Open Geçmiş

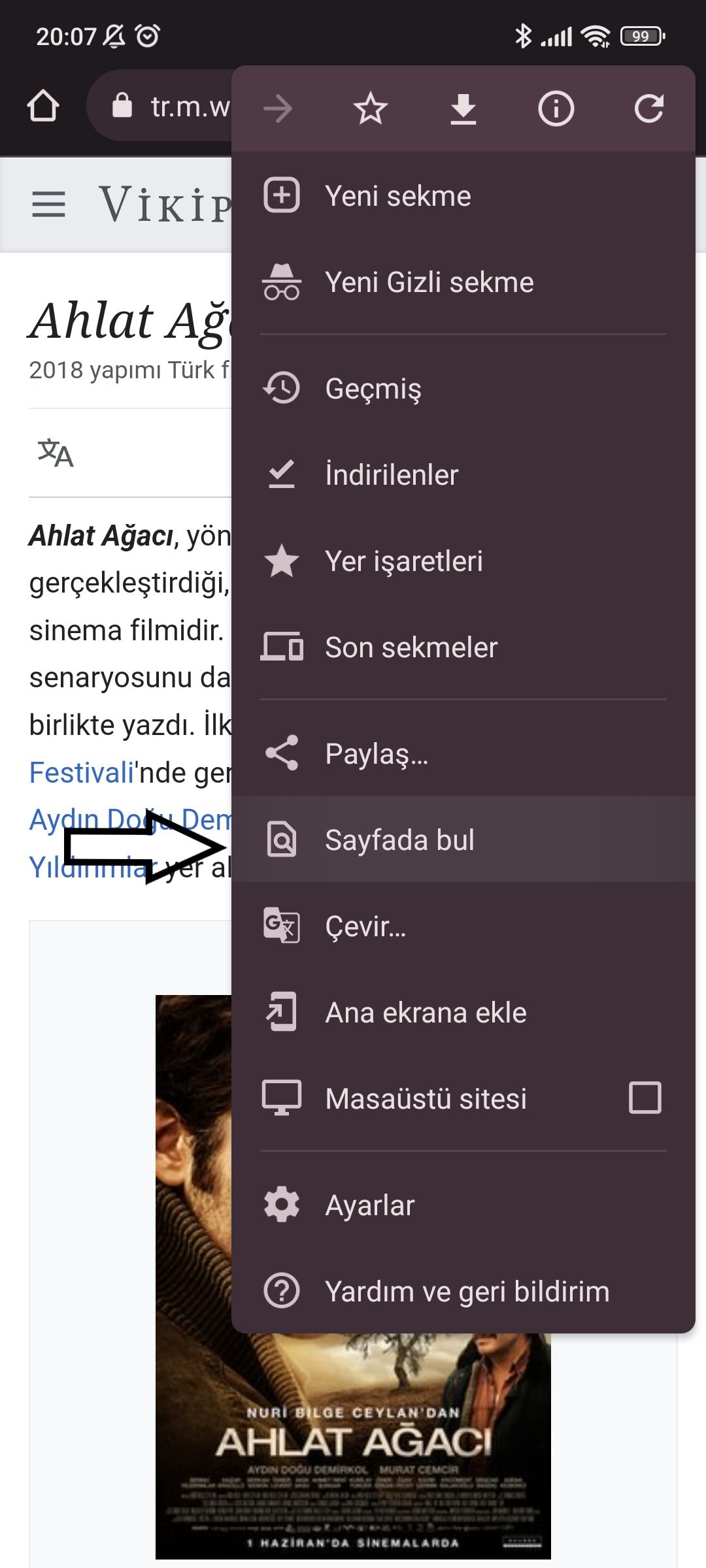463,388
